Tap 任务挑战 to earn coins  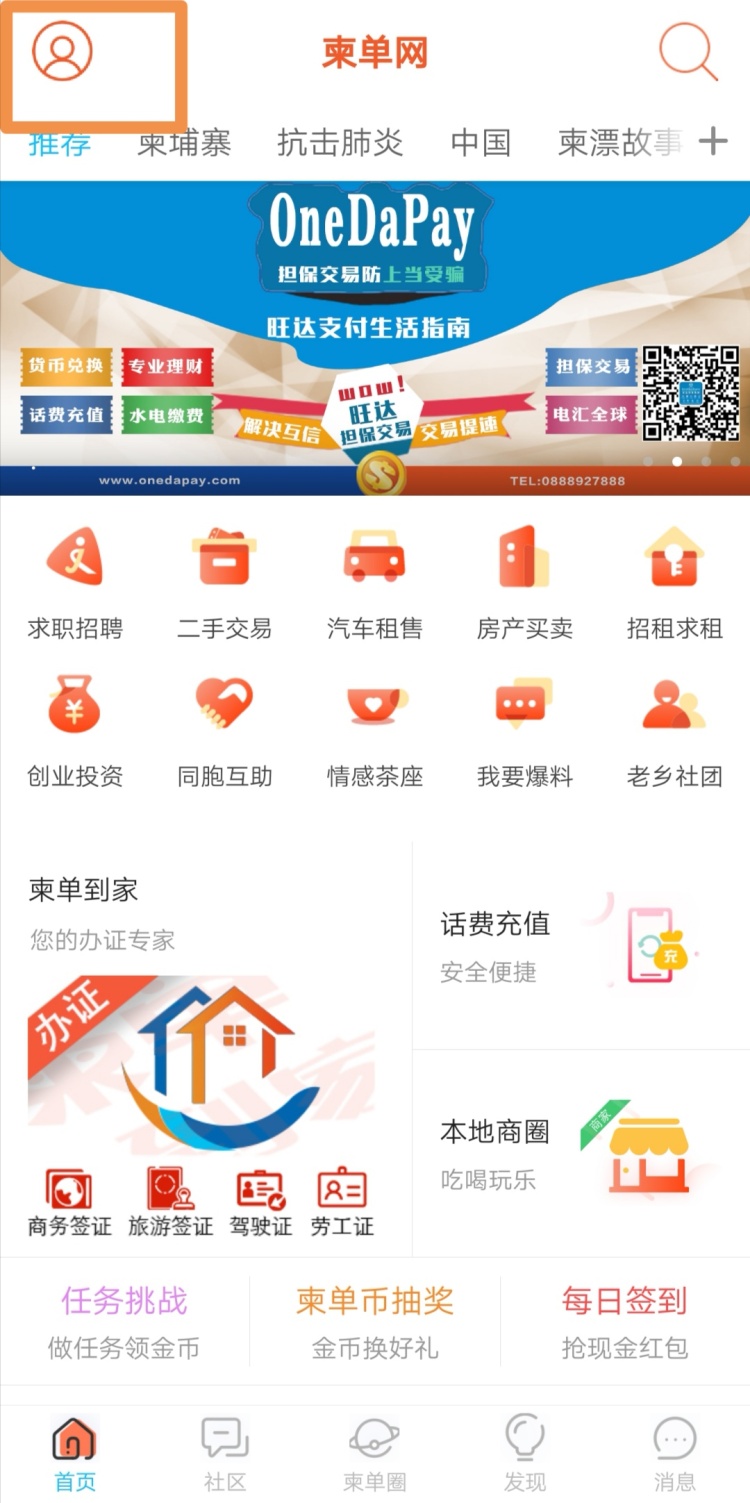tap(124, 1321)
